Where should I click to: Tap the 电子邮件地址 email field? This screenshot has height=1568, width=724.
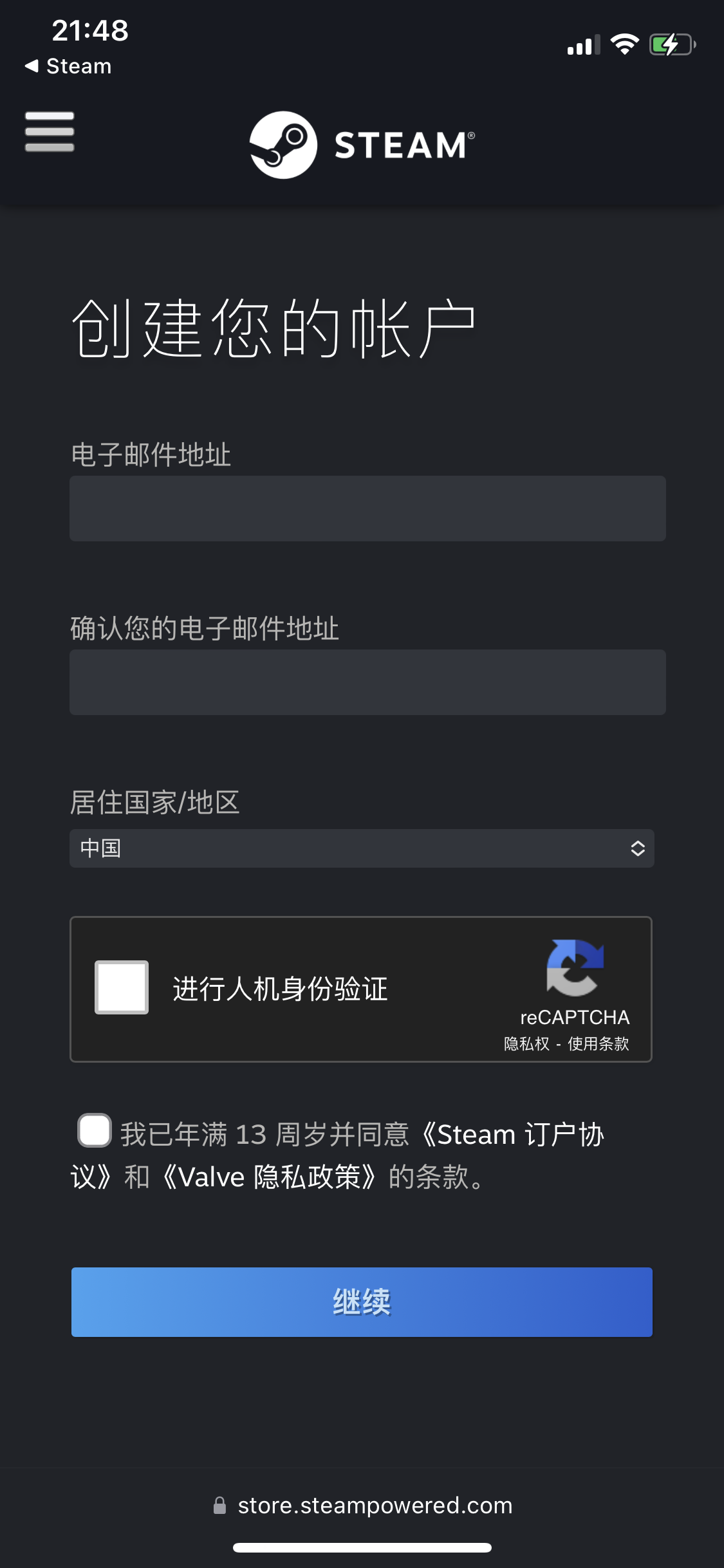pos(367,509)
